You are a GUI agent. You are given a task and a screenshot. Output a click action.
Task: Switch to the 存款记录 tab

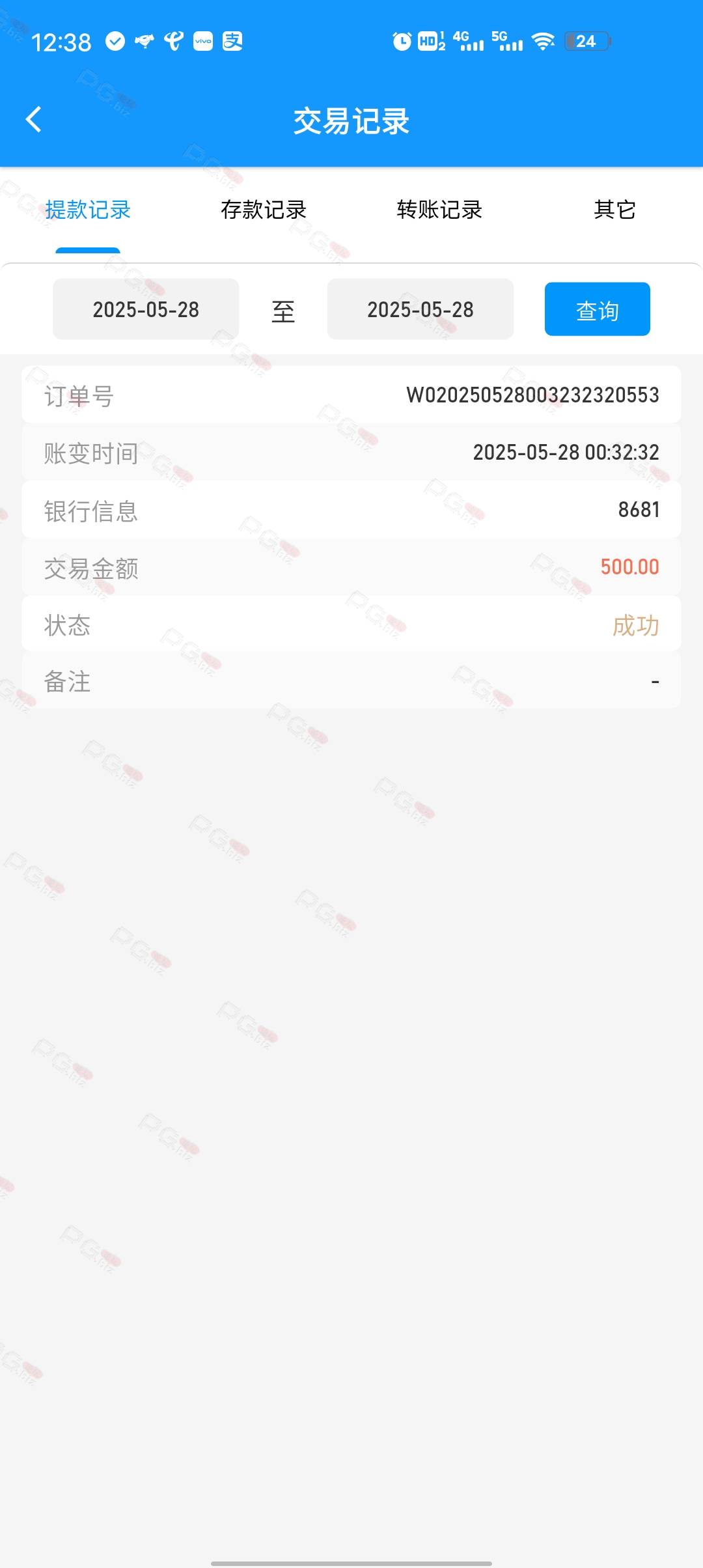[x=264, y=210]
